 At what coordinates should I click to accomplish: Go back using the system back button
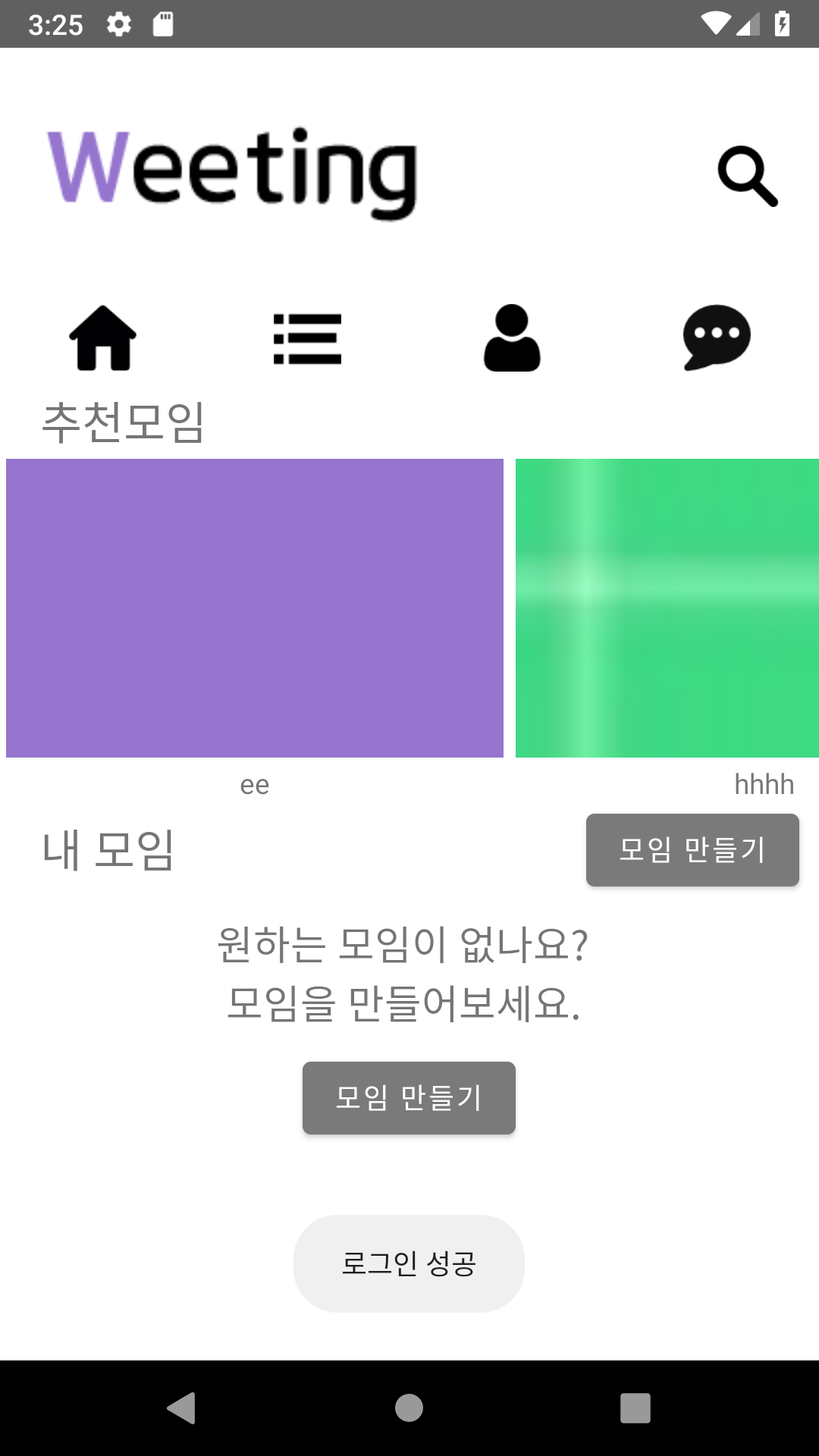(x=182, y=1408)
